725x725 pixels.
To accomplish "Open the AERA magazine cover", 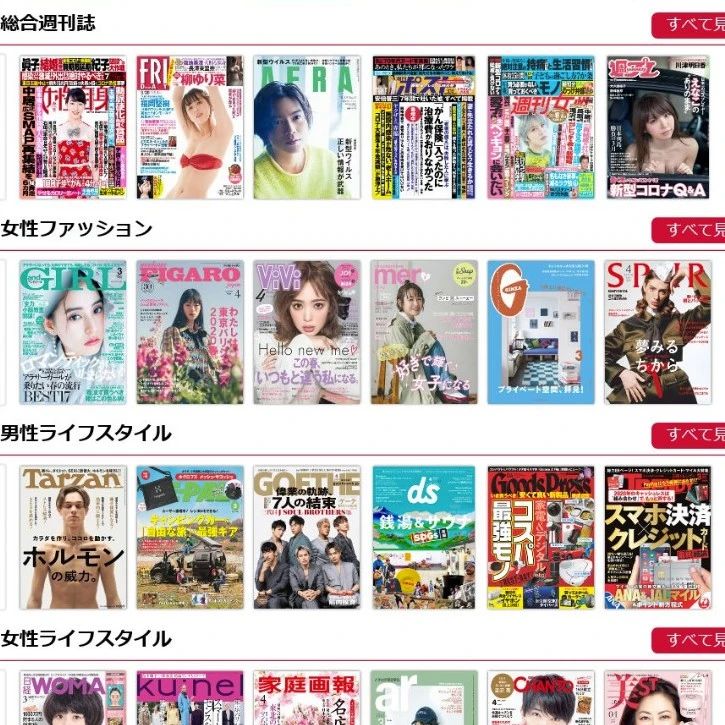I will pos(306,127).
